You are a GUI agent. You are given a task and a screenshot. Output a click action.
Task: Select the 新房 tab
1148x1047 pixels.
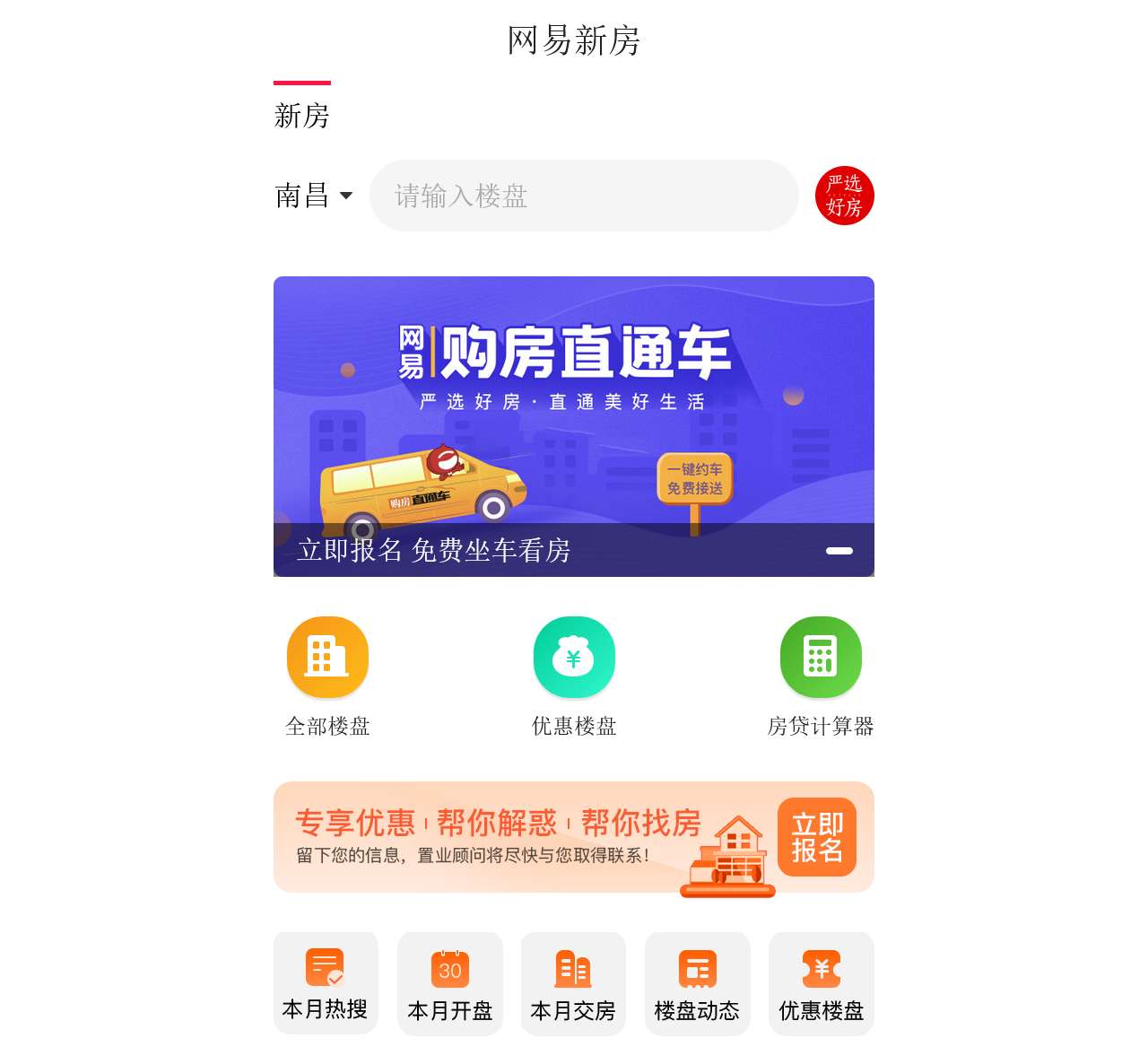pyautogui.click(x=302, y=115)
